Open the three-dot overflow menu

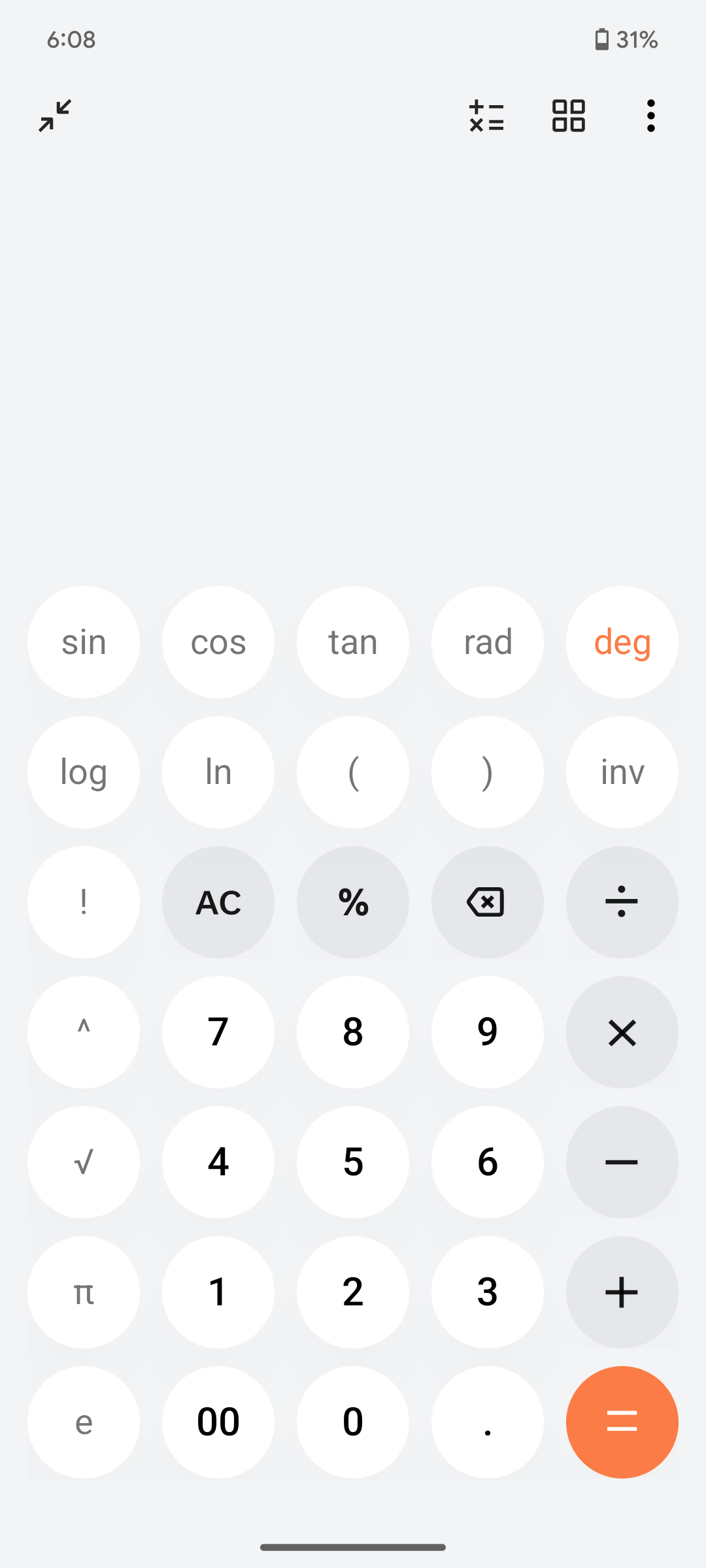pos(650,116)
